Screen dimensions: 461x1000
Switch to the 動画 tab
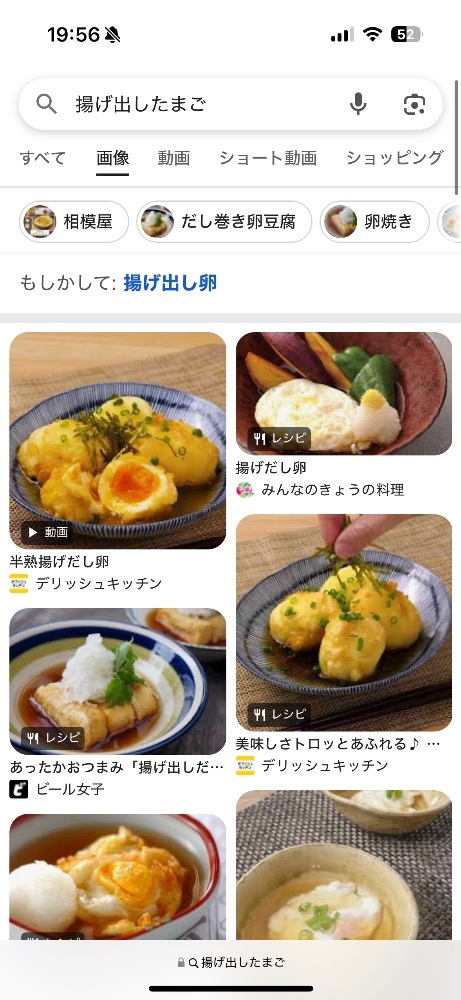[x=173, y=158]
